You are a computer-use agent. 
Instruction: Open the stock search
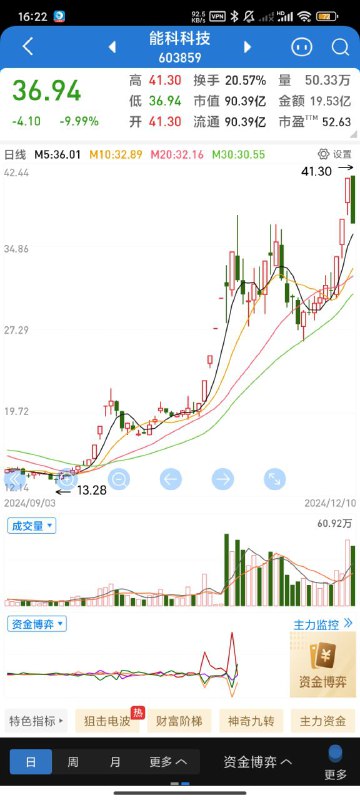(x=340, y=47)
